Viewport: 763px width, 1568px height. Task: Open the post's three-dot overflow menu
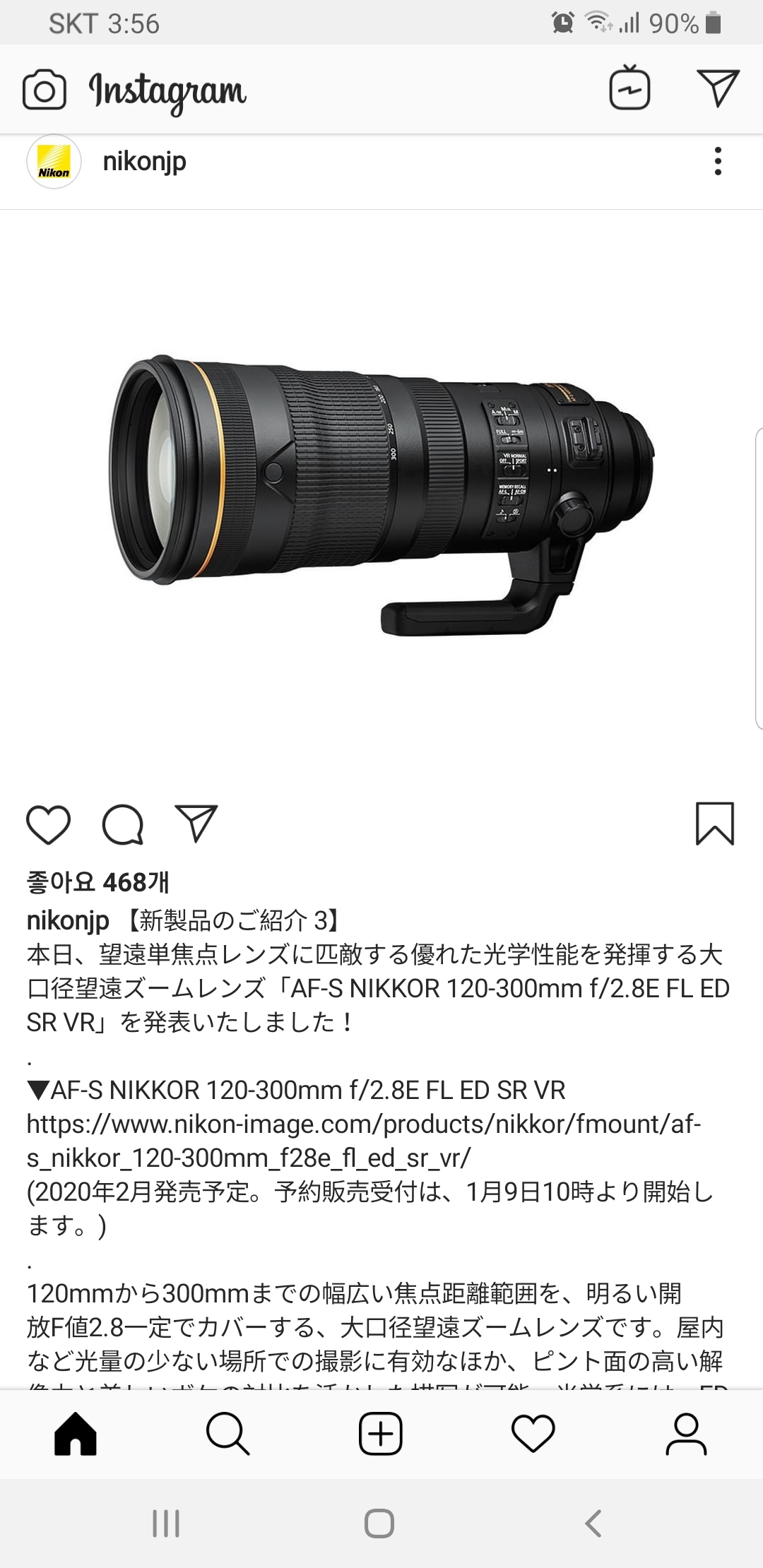coord(718,162)
